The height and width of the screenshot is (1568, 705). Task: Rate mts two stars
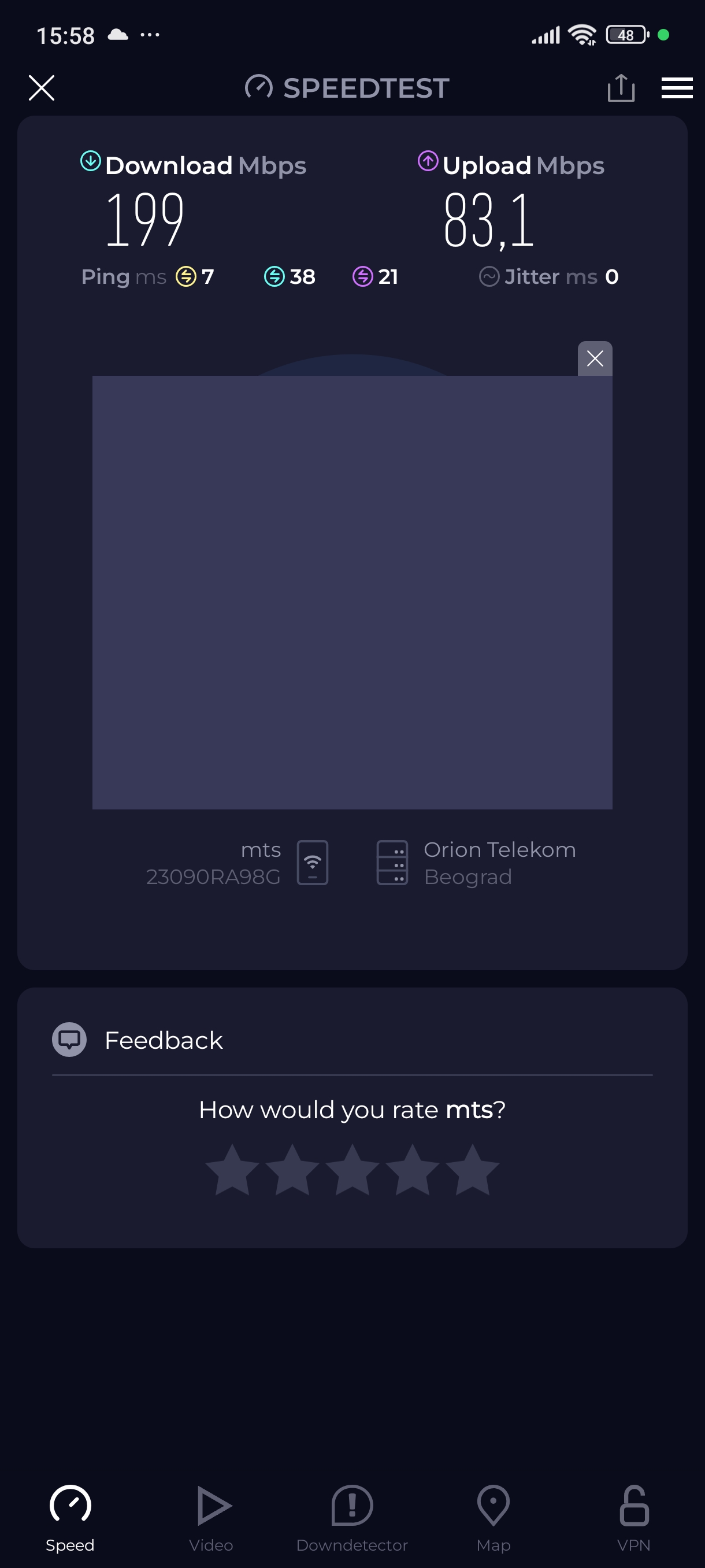click(292, 1170)
